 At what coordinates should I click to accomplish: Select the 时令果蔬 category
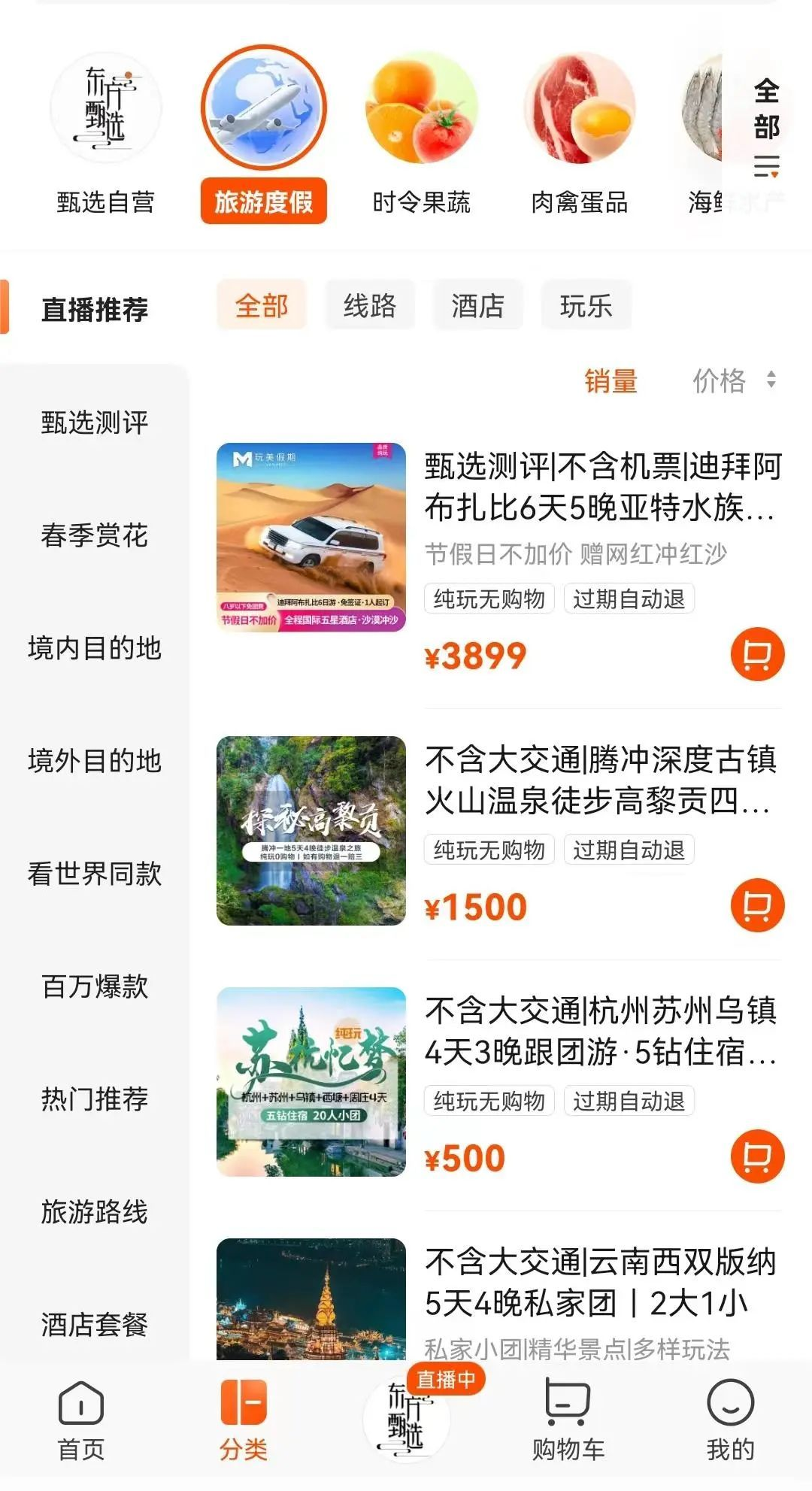[421, 135]
